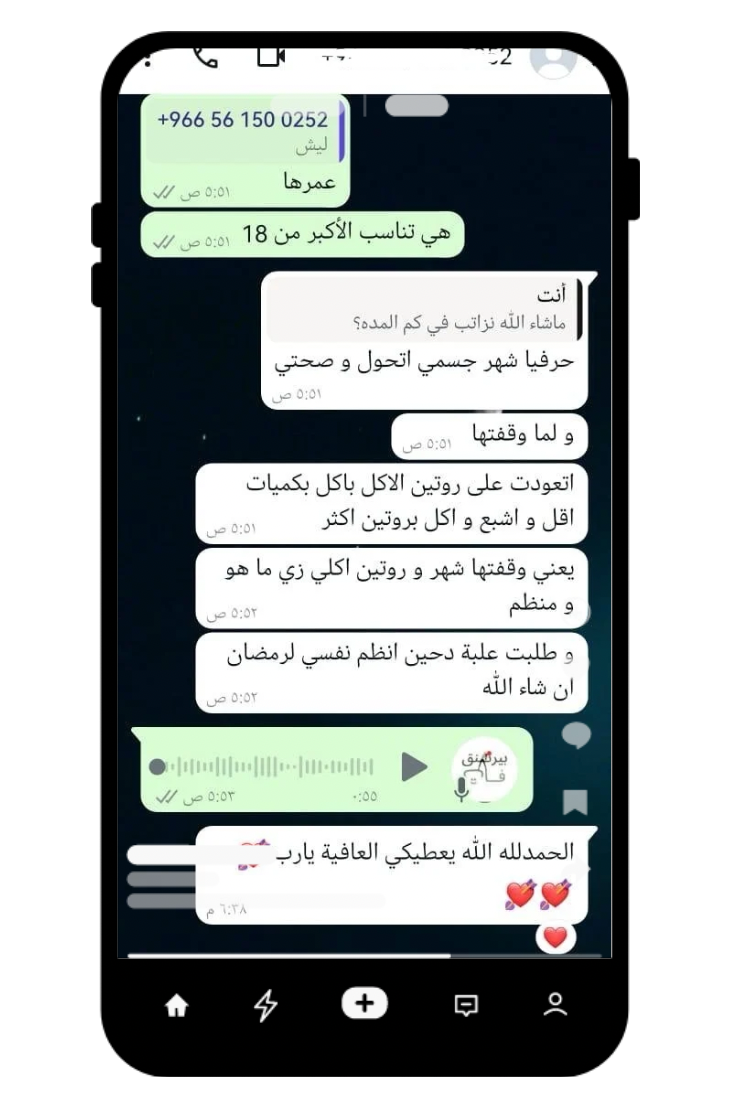The width and height of the screenshot is (735, 1102).
Task: Go to the Home tab
Action: [x=176, y=1006]
